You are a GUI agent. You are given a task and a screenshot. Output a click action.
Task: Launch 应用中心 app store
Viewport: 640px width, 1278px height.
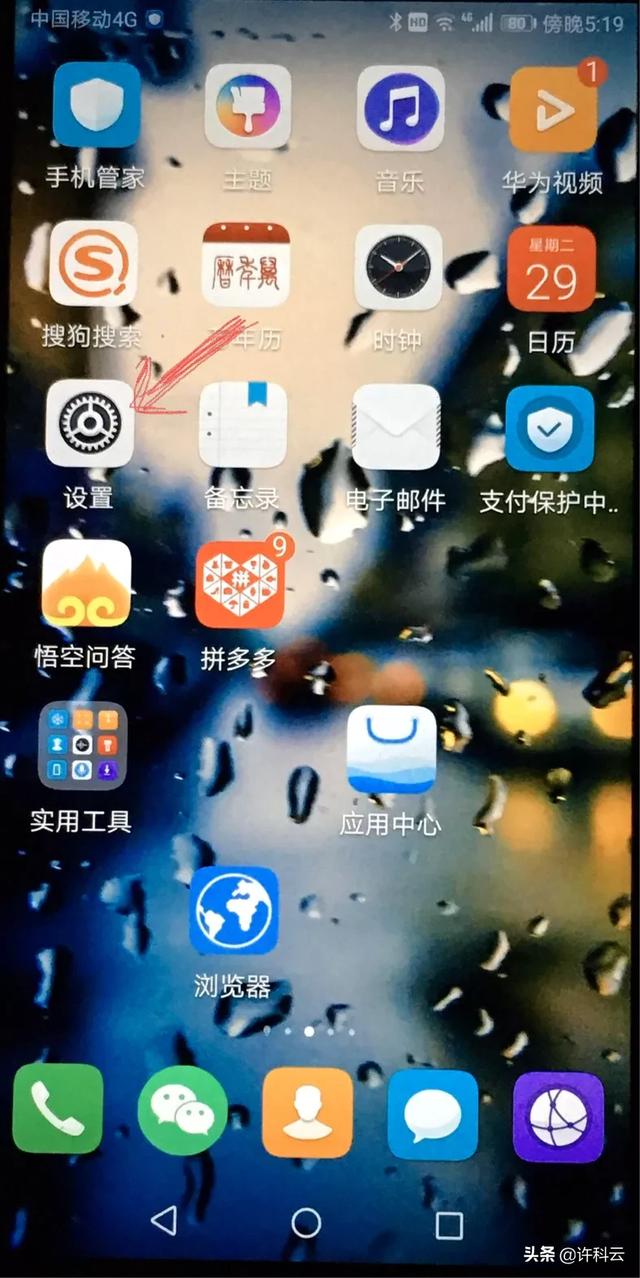[x=391, y=750]
